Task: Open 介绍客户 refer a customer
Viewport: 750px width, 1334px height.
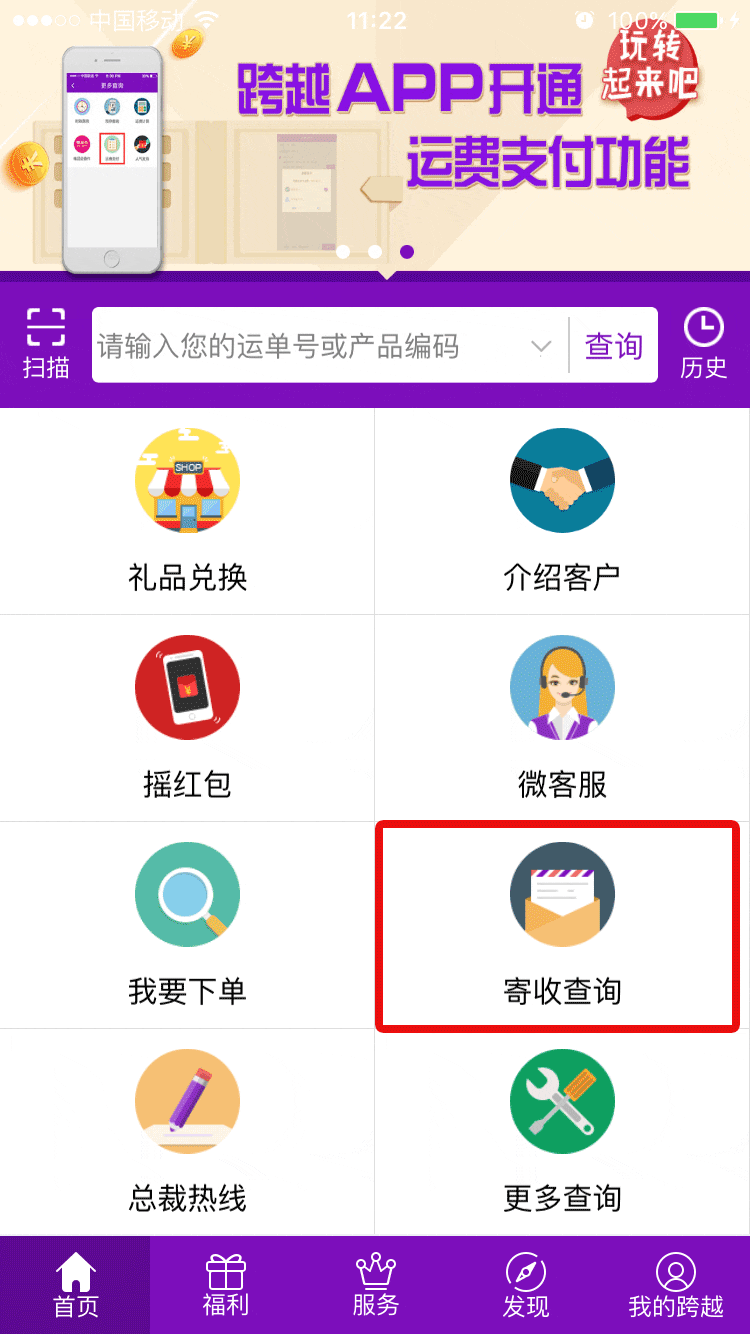Action: (562, 511)
